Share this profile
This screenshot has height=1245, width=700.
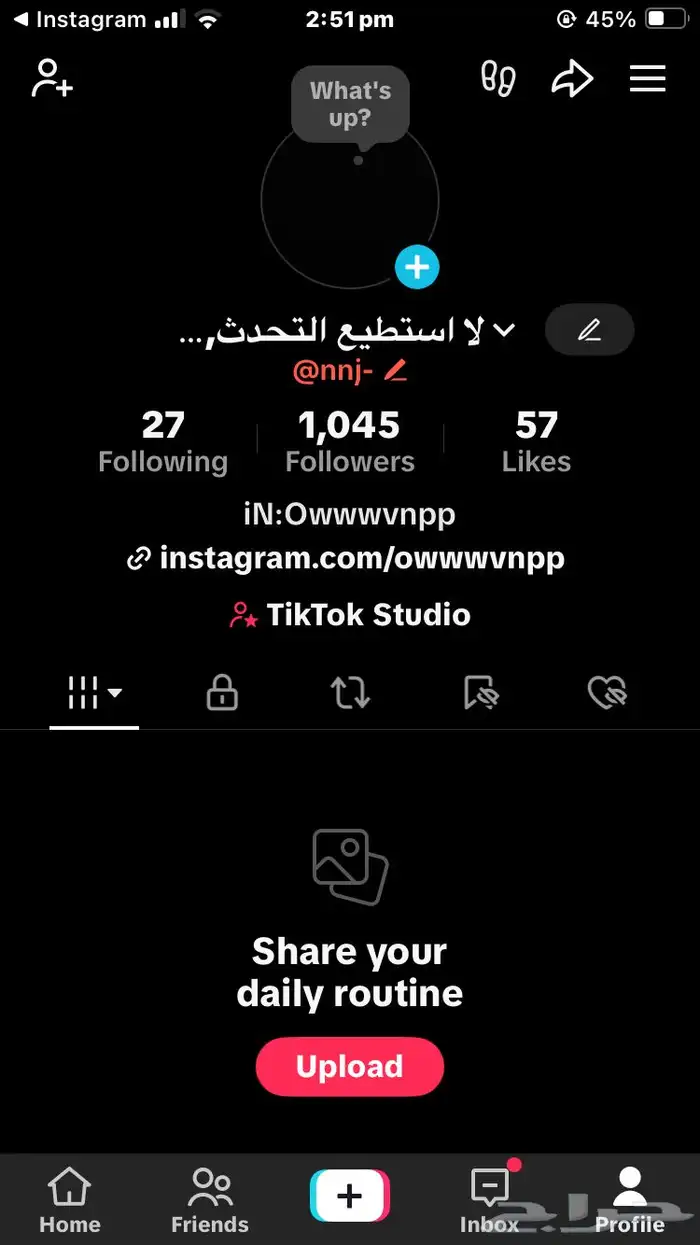click(572, 79)
